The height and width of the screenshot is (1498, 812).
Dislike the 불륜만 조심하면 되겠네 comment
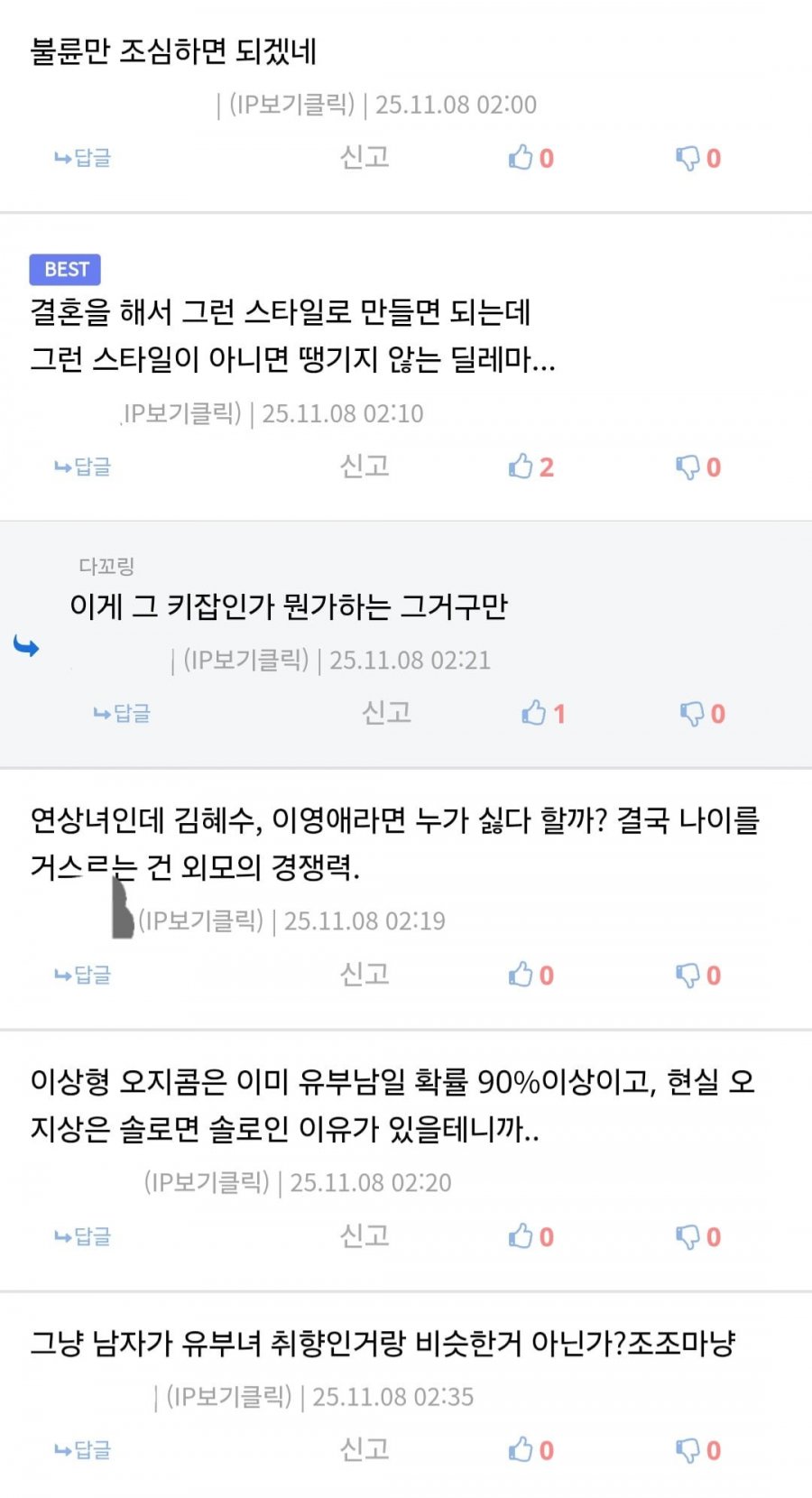point(697,159)
